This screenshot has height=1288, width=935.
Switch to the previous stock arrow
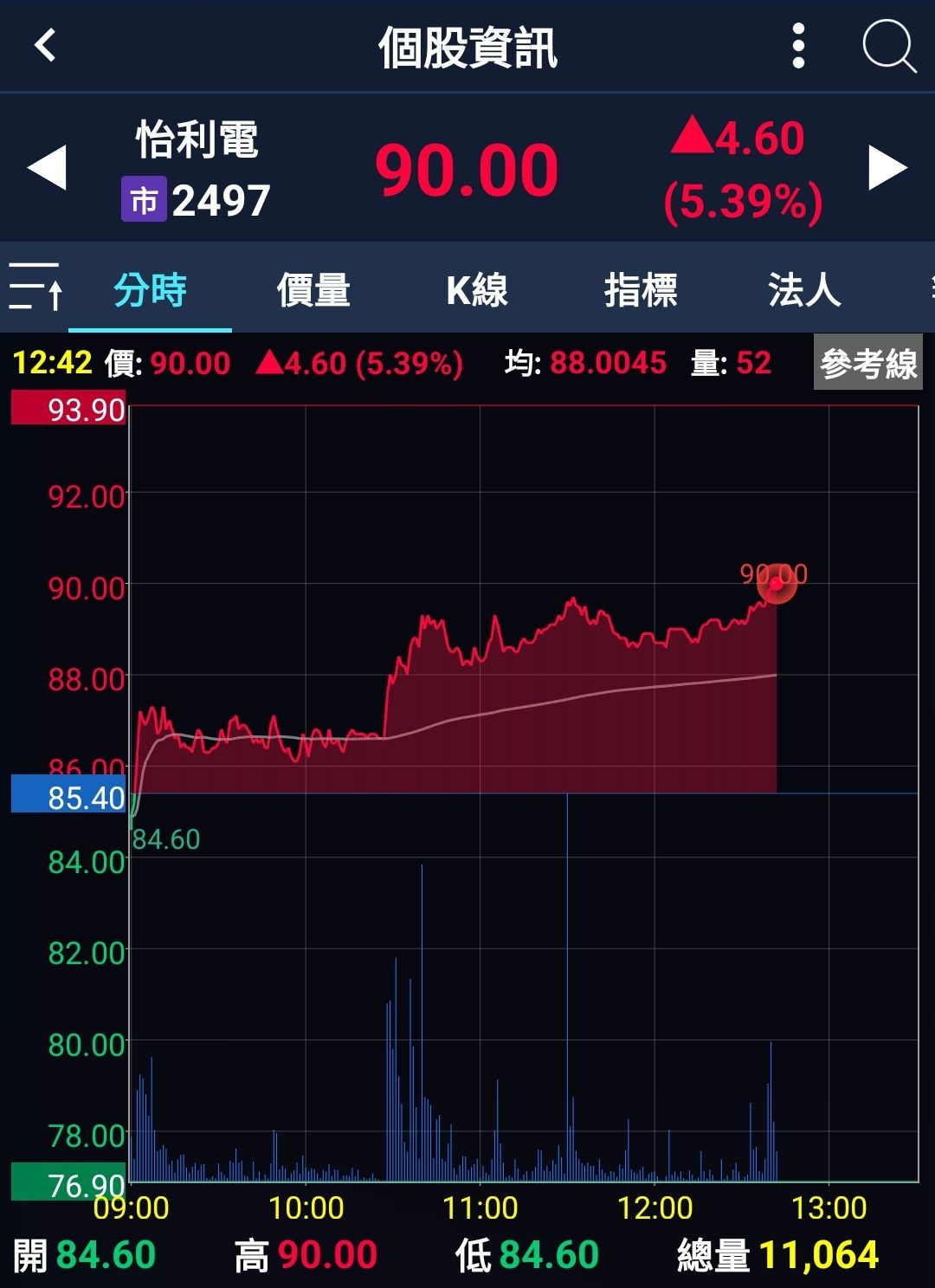47,168
